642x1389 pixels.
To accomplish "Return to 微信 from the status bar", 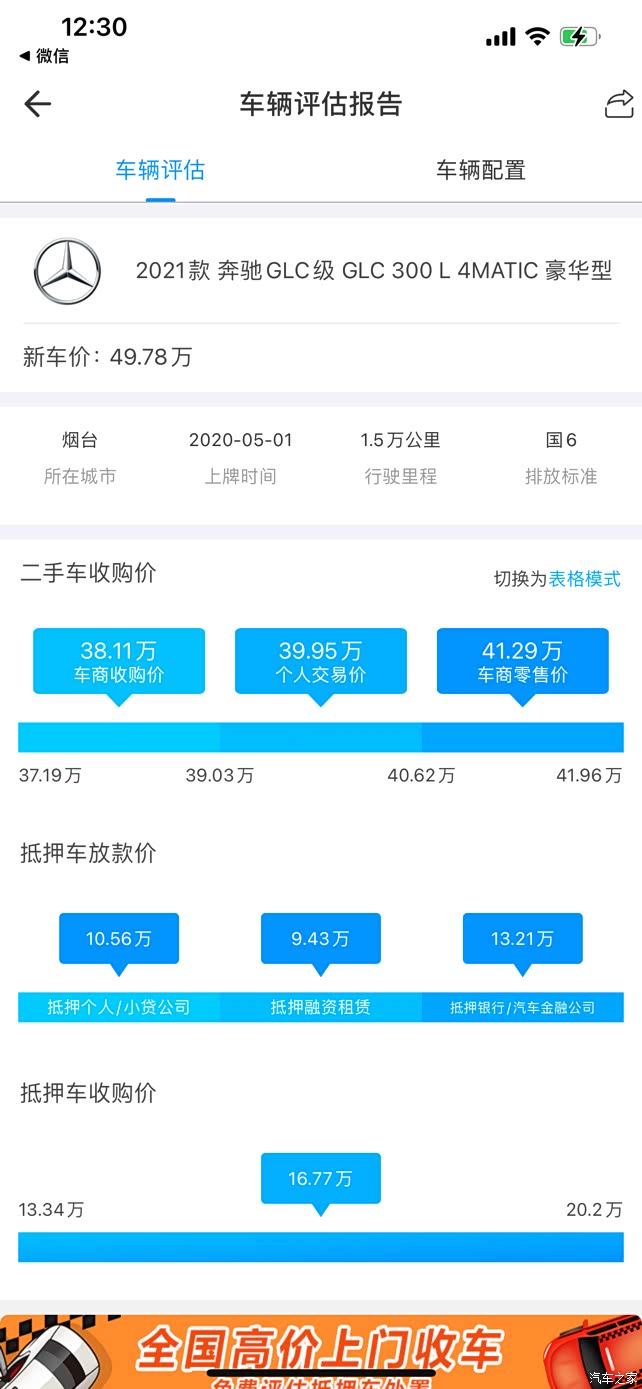I will (45, 57).
